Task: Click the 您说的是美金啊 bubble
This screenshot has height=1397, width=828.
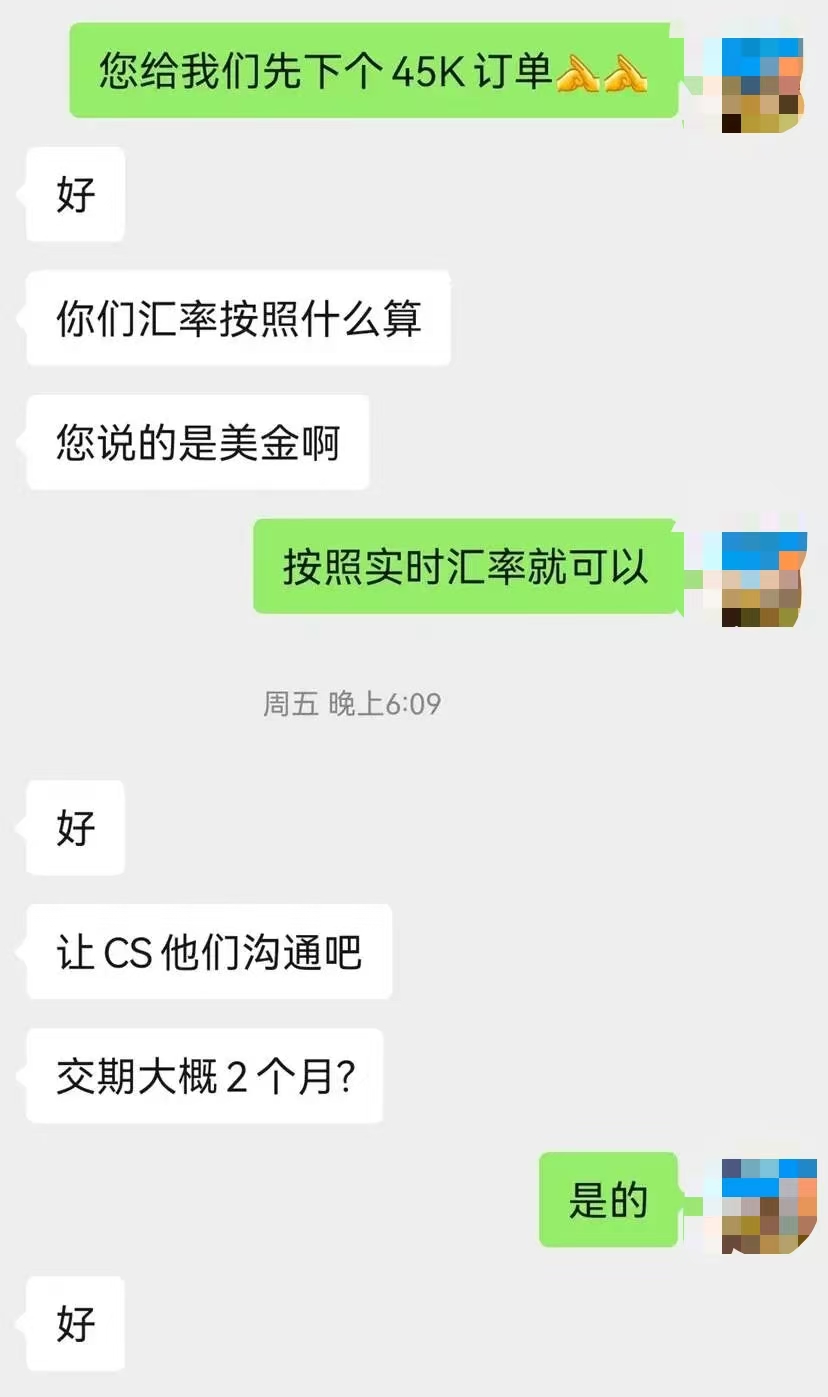Action: click(195, 441)
